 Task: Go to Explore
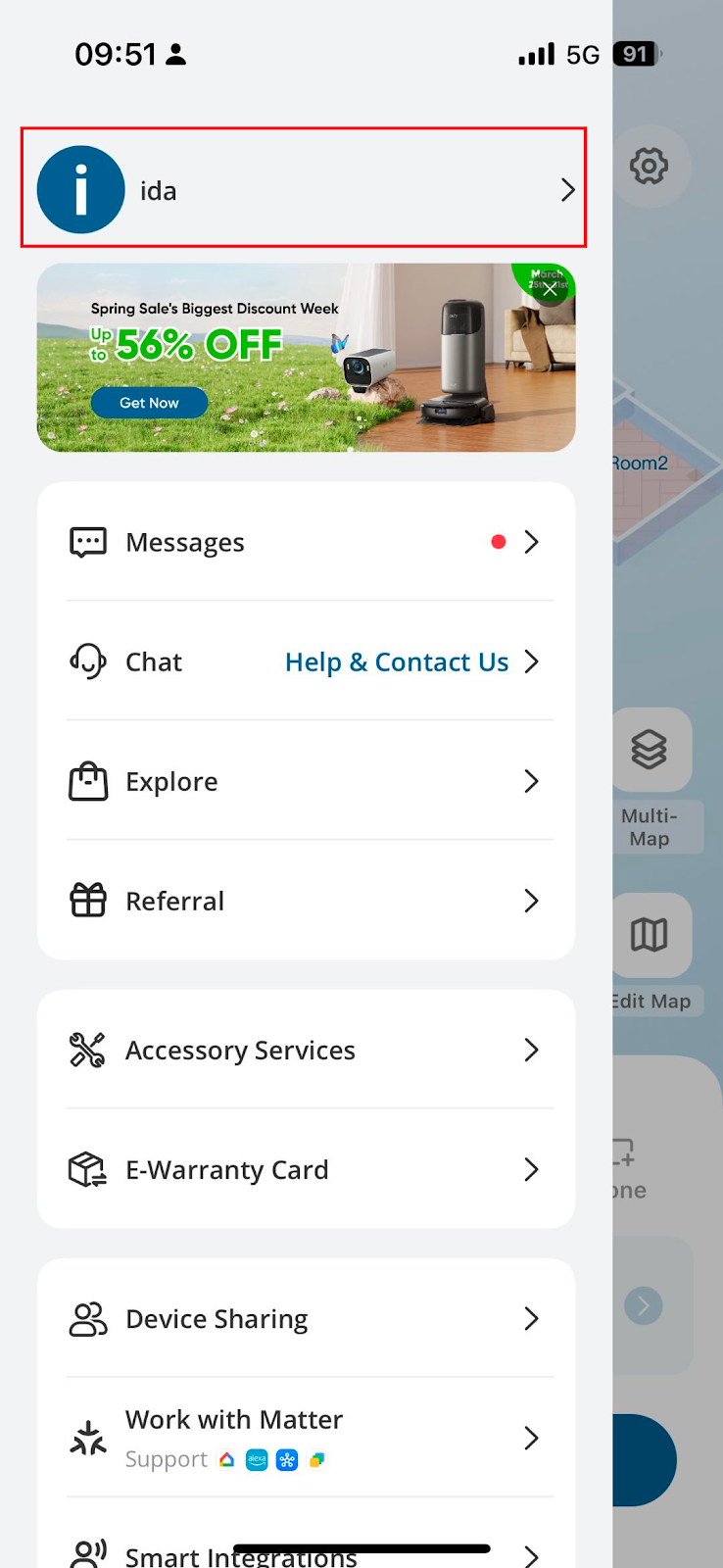click(x=306, y=781)
